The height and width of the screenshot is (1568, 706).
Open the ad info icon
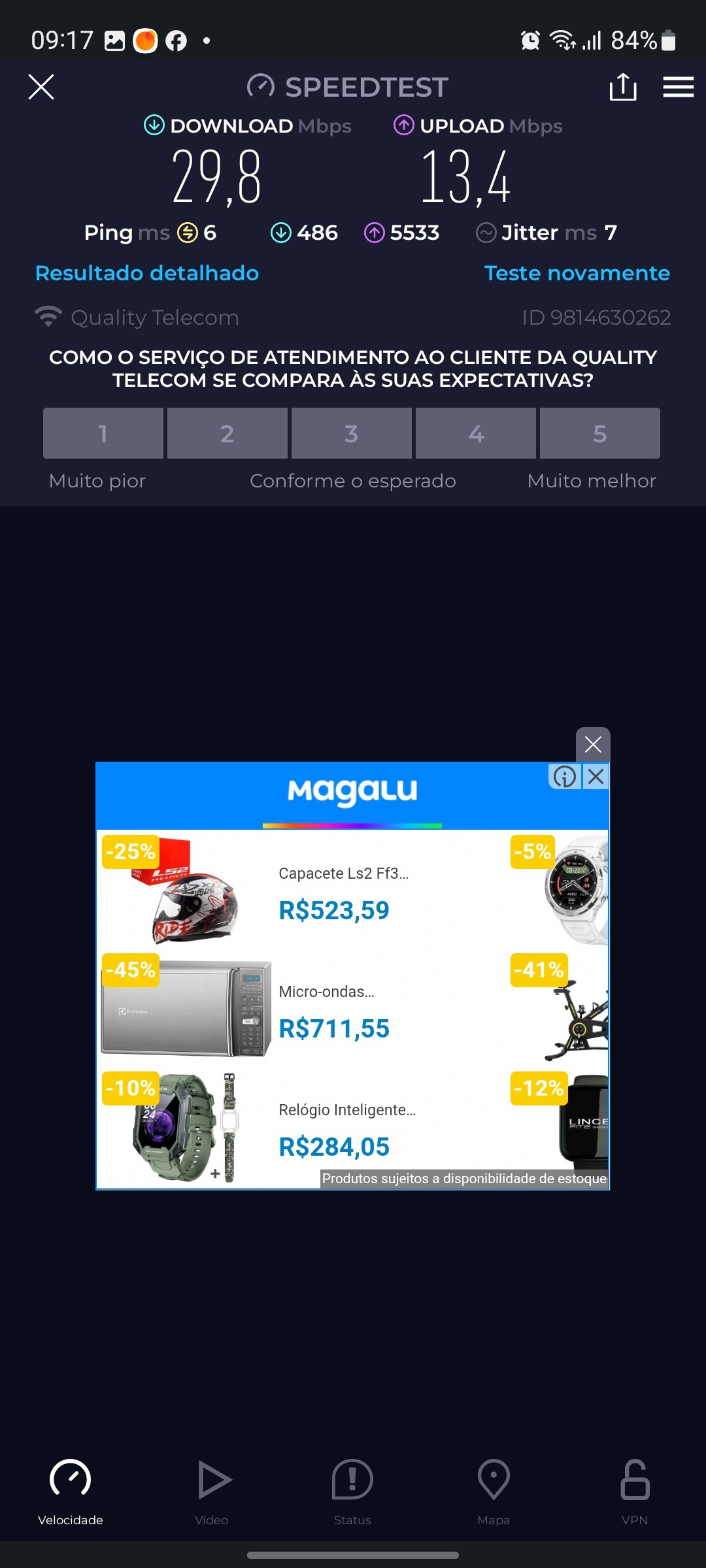click(565, 777)
